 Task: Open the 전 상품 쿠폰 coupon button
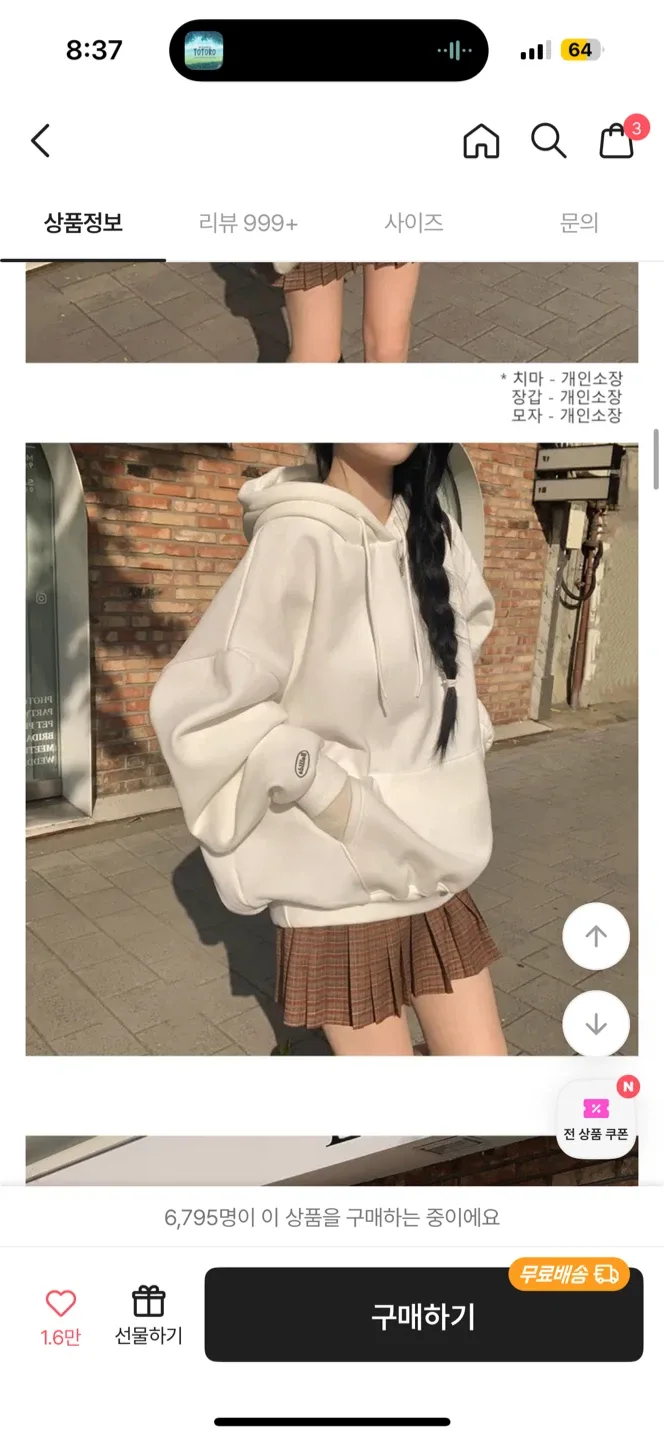click(596, 1118)
